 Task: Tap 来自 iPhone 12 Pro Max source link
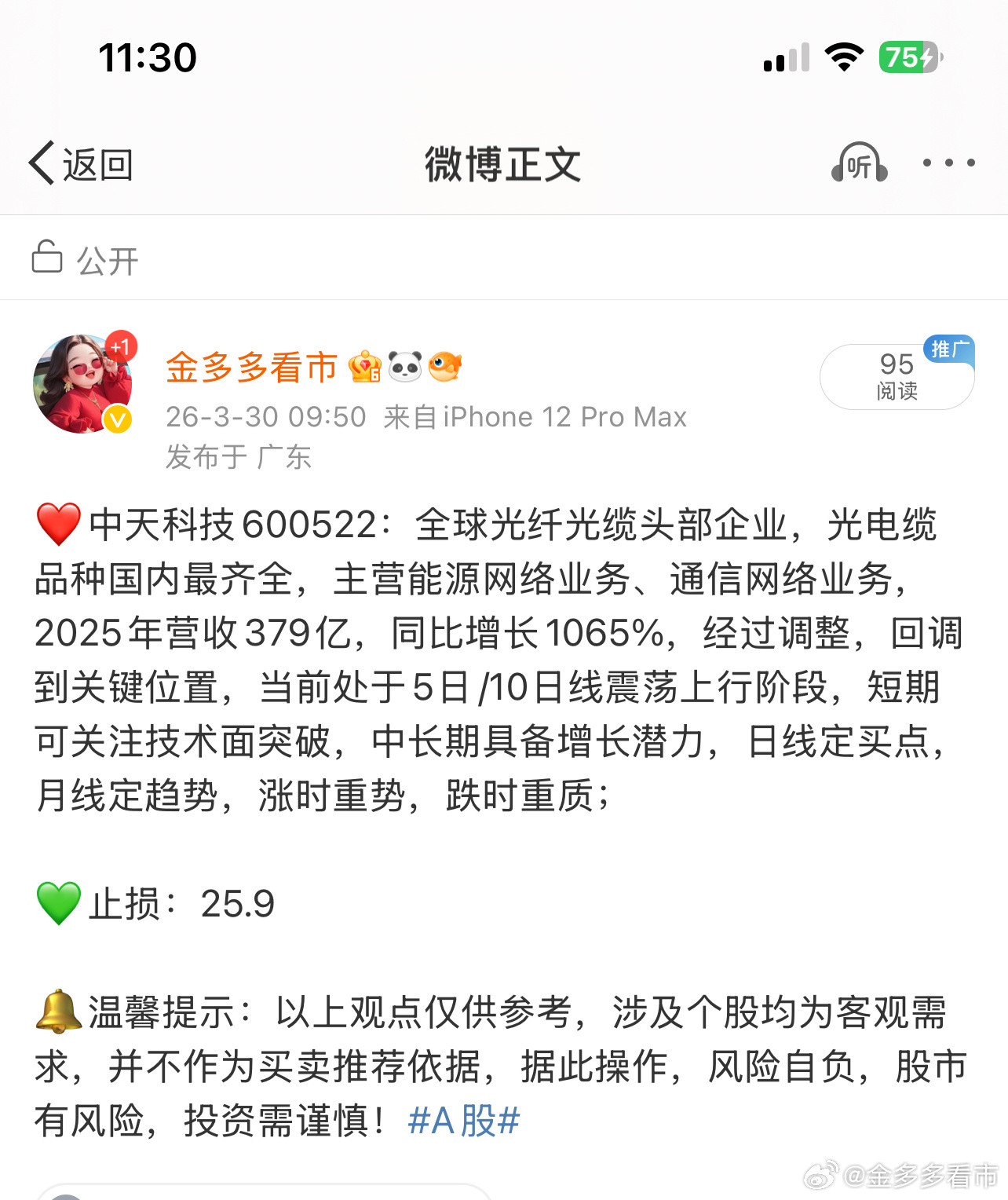click(x=534, y=417)
